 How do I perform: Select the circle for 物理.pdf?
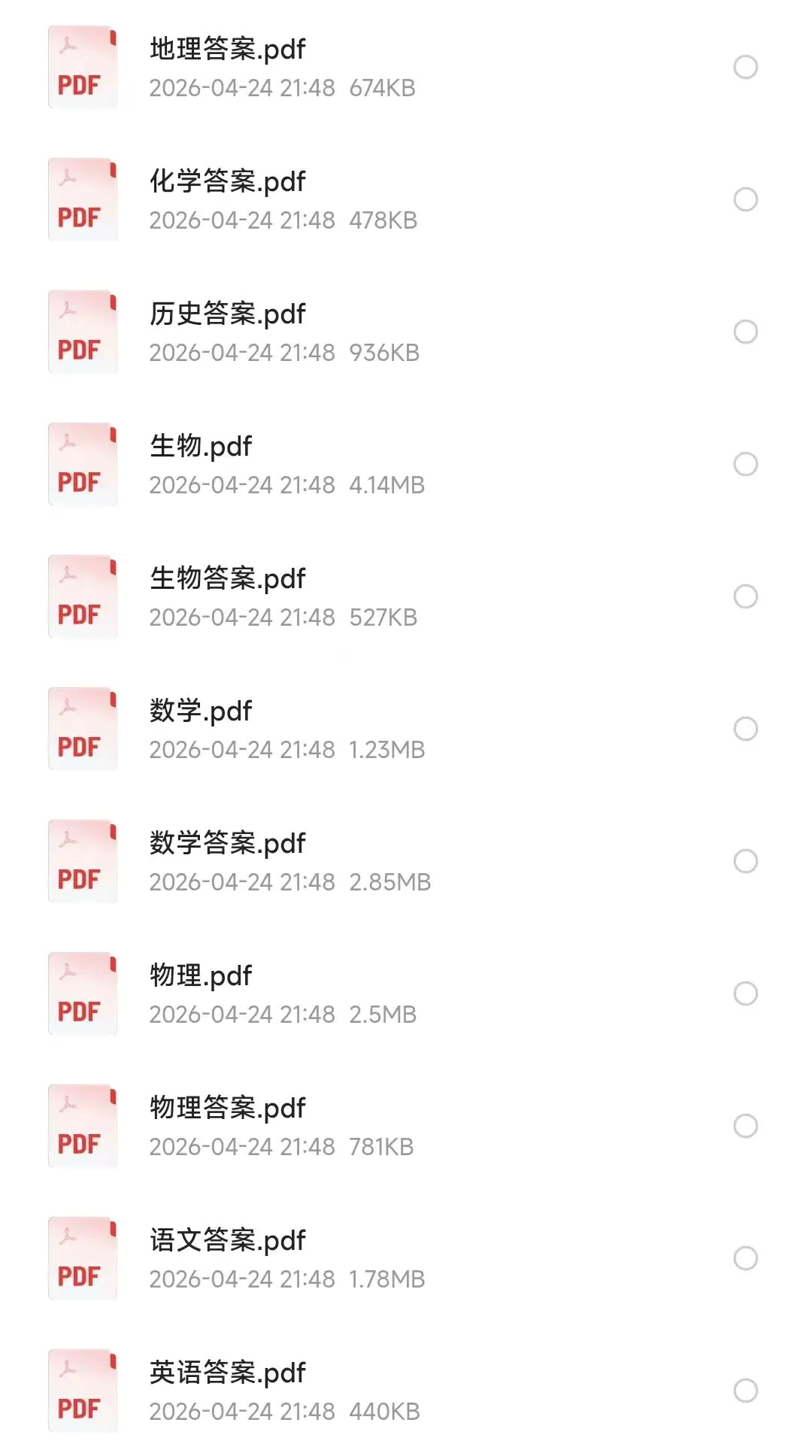pyautogui.click(x=745, y=993)
